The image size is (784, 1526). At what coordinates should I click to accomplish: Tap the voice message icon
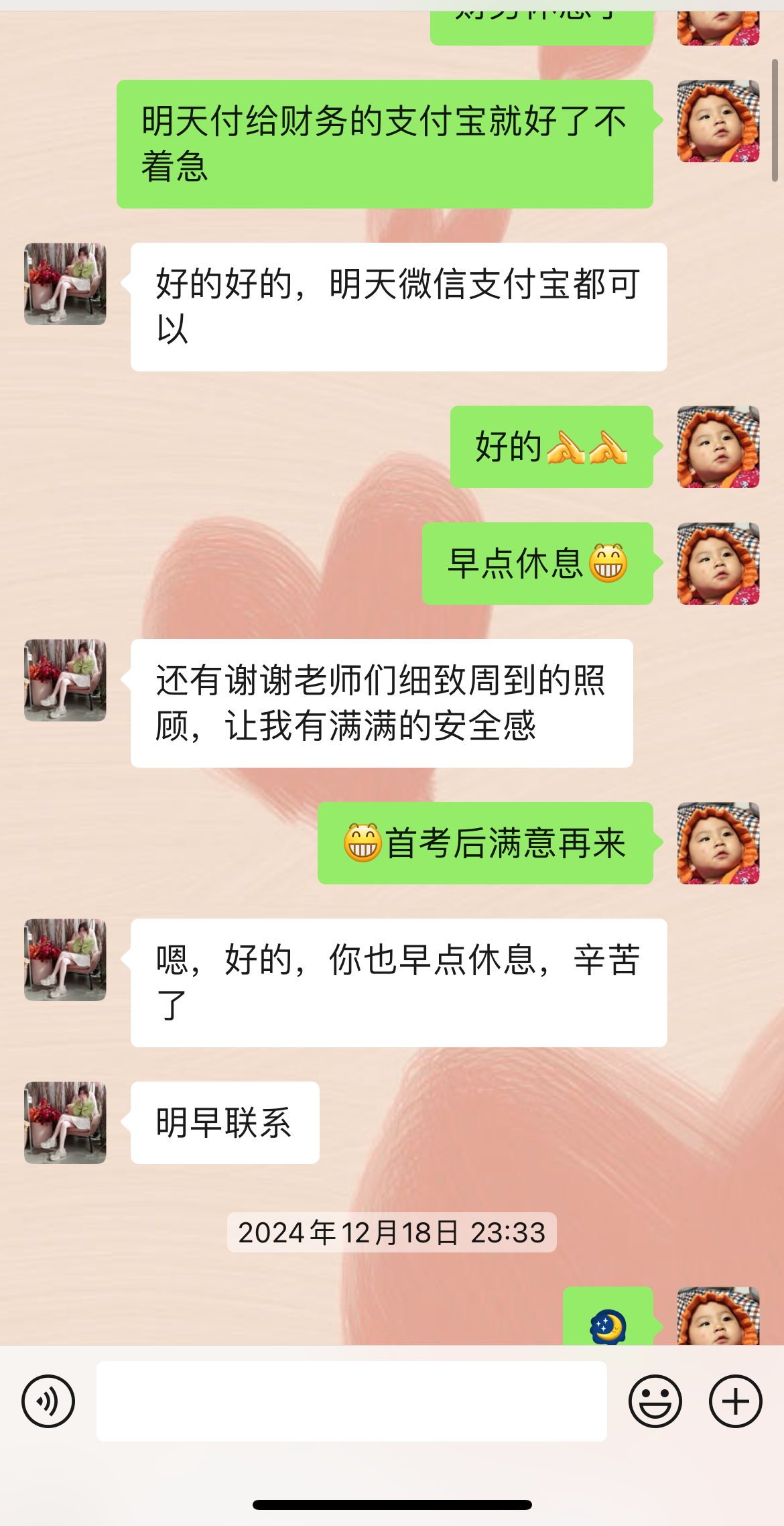(x=48, y=1401)
